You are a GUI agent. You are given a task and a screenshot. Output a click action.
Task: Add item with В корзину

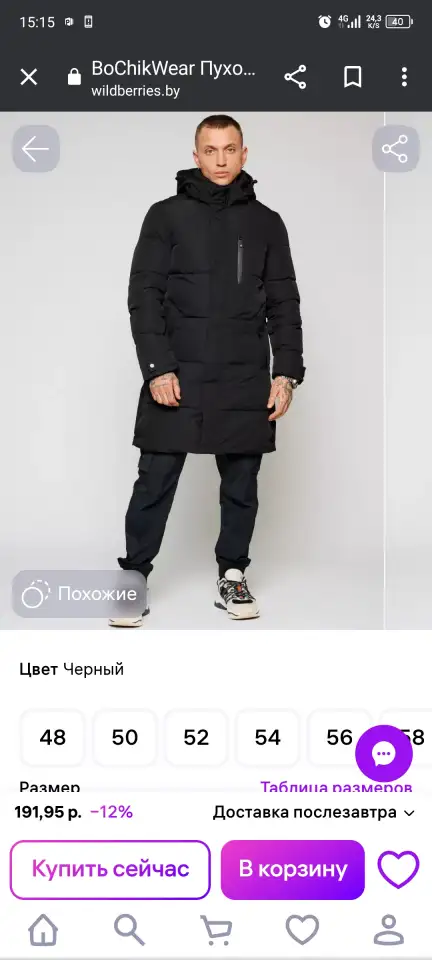click(x=292, y=869)
